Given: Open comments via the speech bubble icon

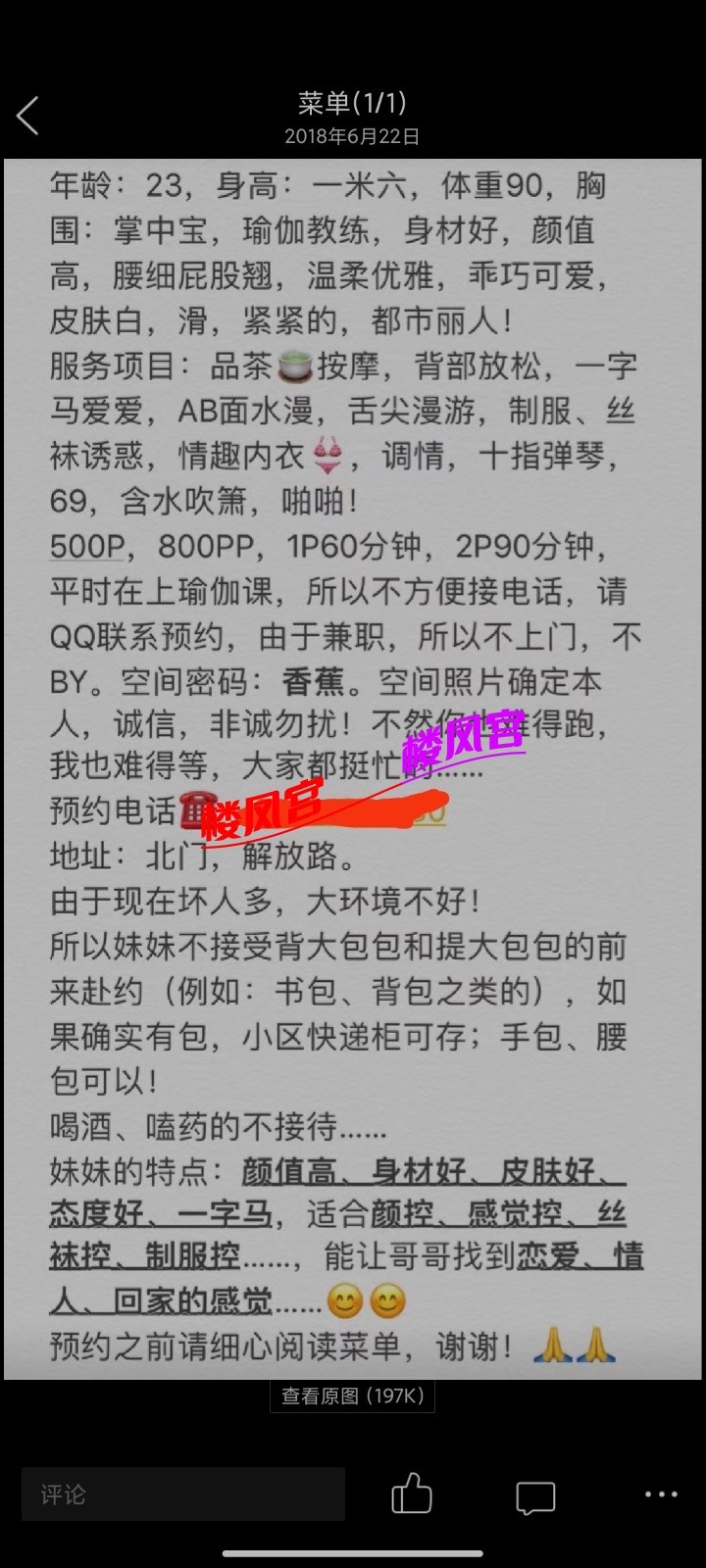Looking at the screenshot, I should point(535,1496).
